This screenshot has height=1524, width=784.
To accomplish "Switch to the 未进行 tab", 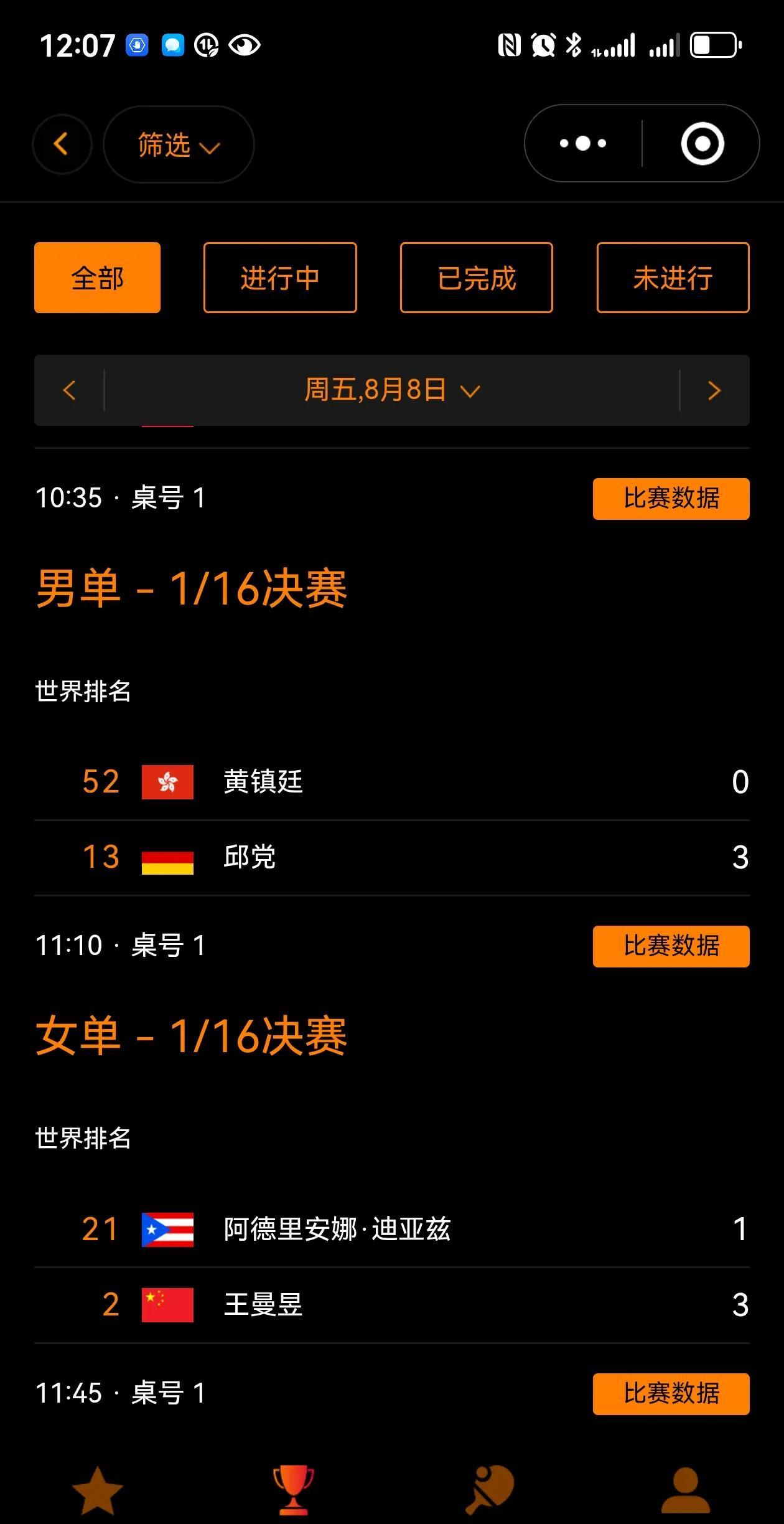I will click(673, 278).
